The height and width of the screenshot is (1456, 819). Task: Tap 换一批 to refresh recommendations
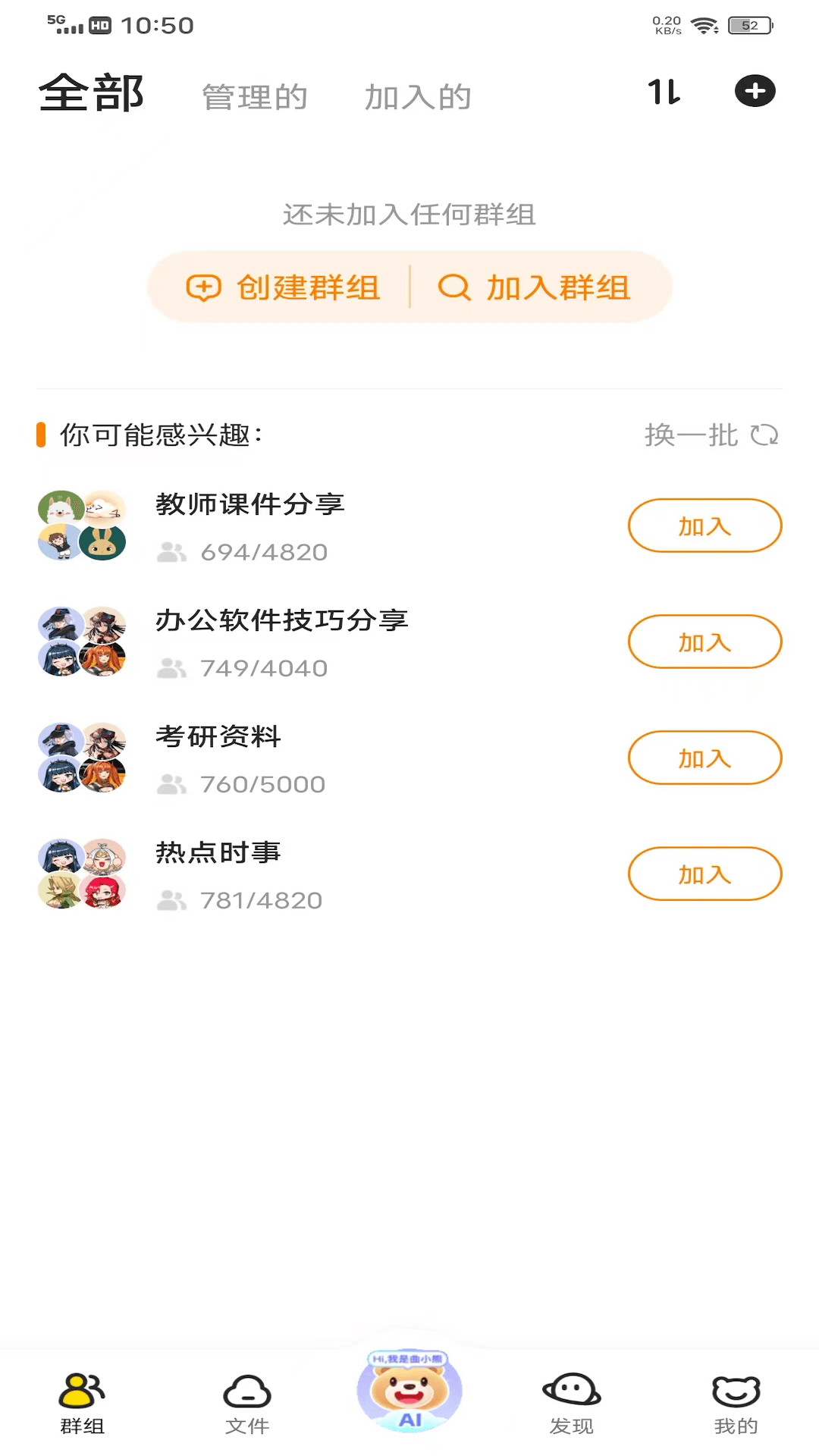692,435
